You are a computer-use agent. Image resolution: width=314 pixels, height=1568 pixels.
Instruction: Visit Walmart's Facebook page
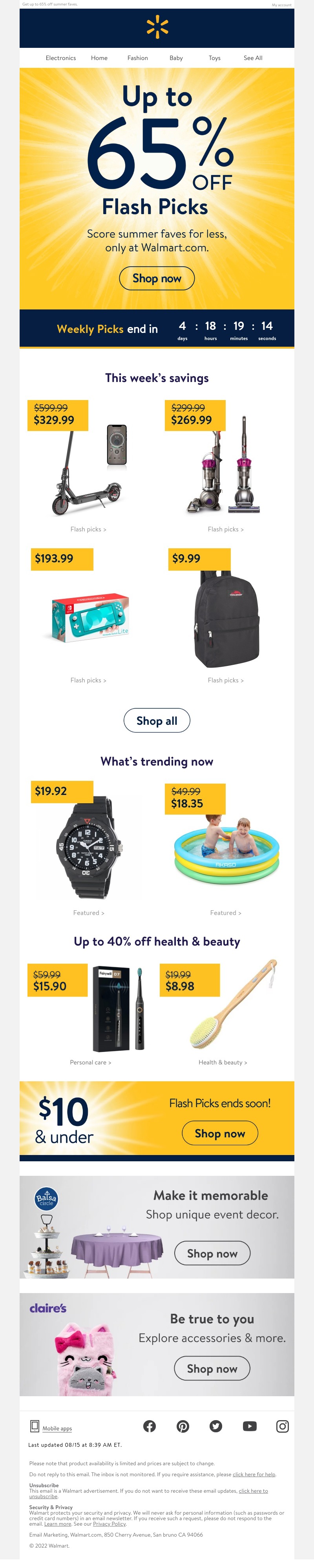[x=150, y=1426]
